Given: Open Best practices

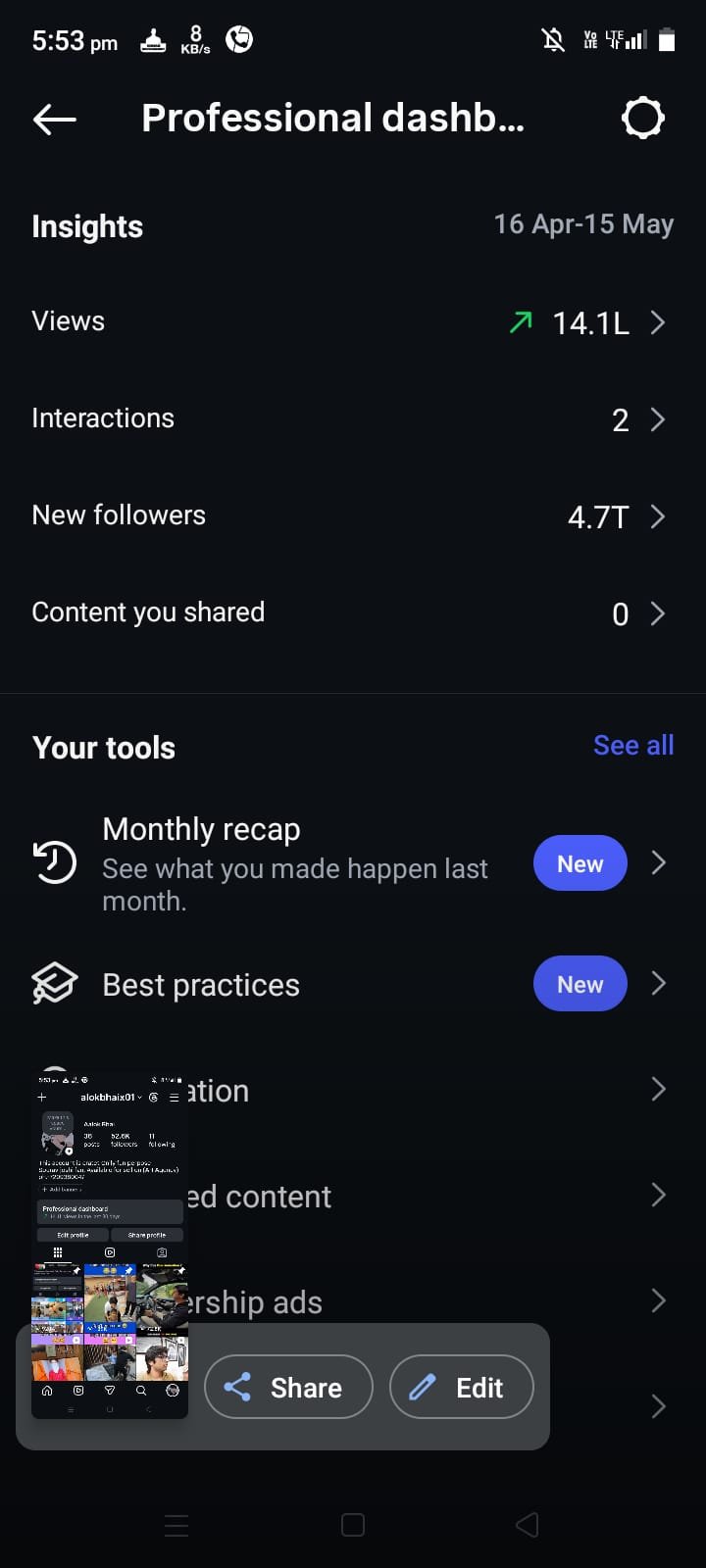Looking at the screenshot, I should [x=353, y=984].
